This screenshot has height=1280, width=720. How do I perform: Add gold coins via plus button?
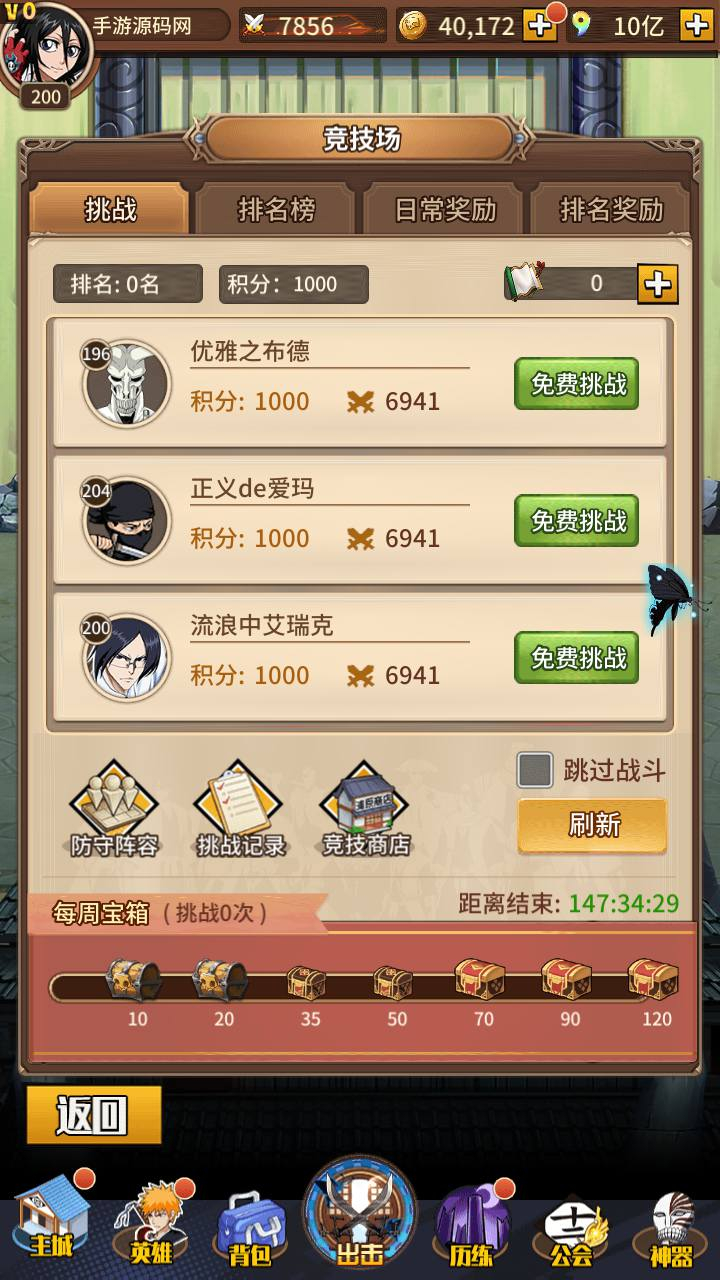coord(540,26)
